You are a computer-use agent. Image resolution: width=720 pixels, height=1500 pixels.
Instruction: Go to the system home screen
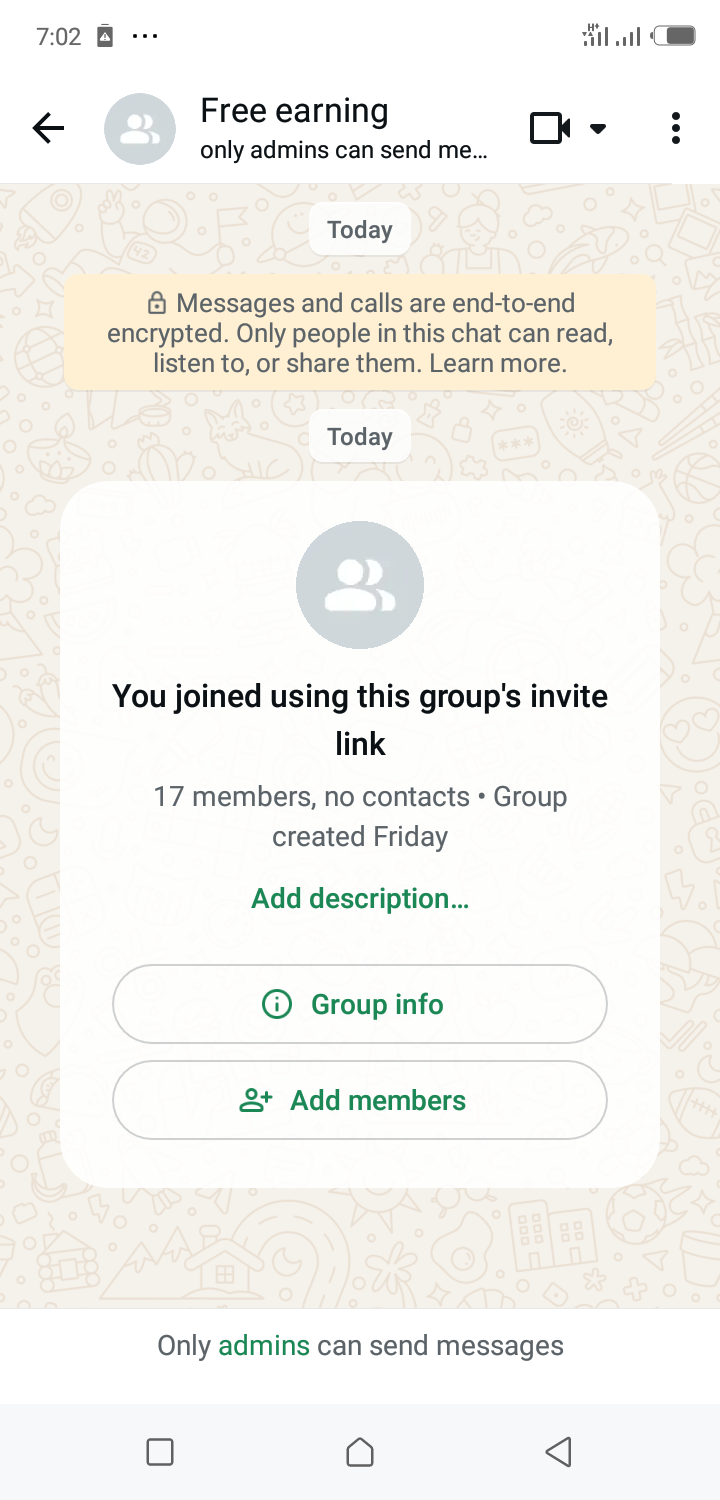click(x=360, y=1452)
